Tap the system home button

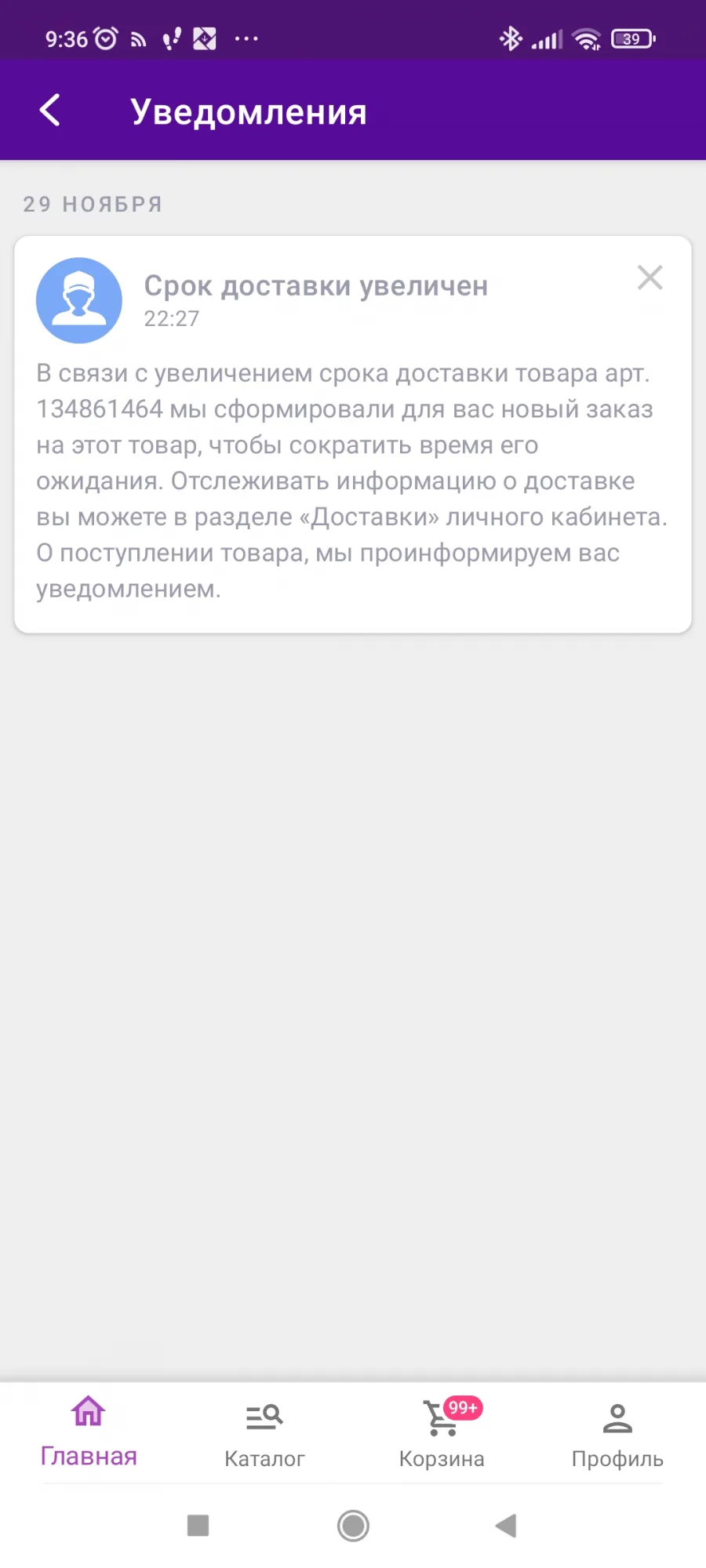coord(353,1526)
